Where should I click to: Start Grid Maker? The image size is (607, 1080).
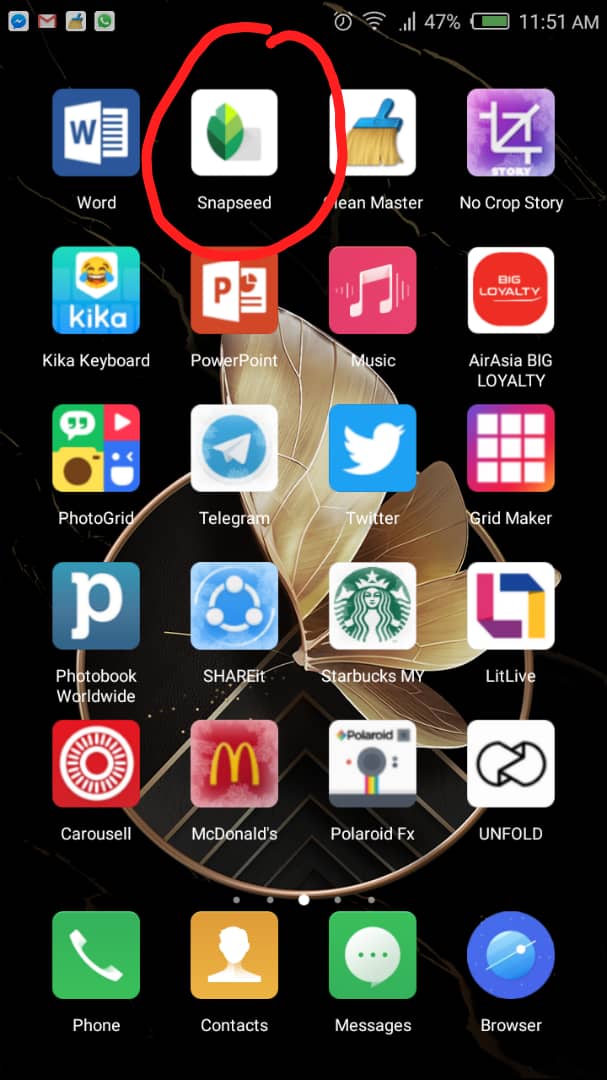(511, 448)
